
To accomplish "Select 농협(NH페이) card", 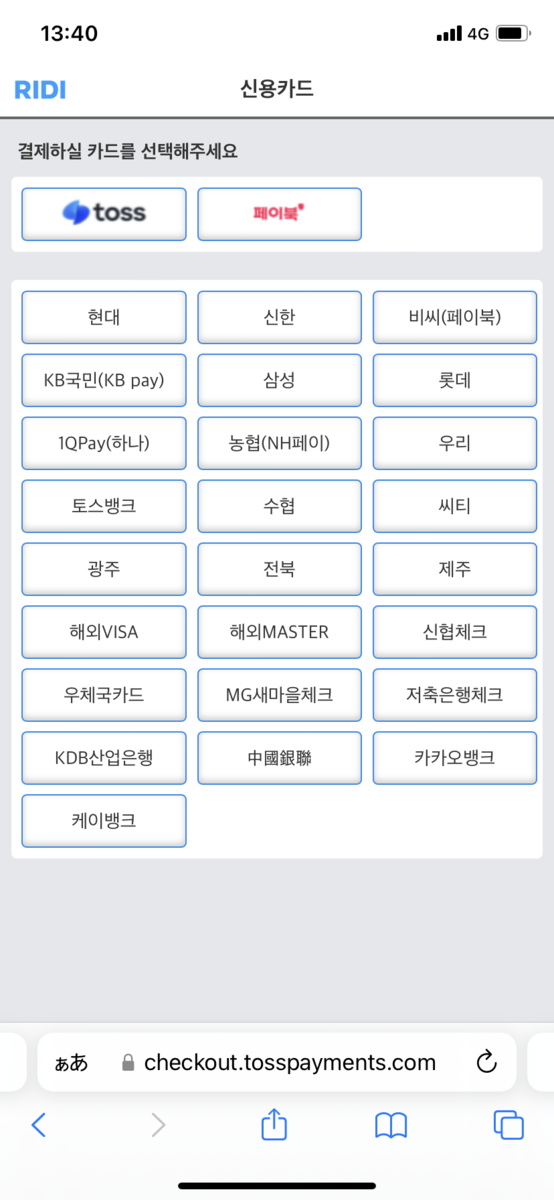I will coord(280,444).
